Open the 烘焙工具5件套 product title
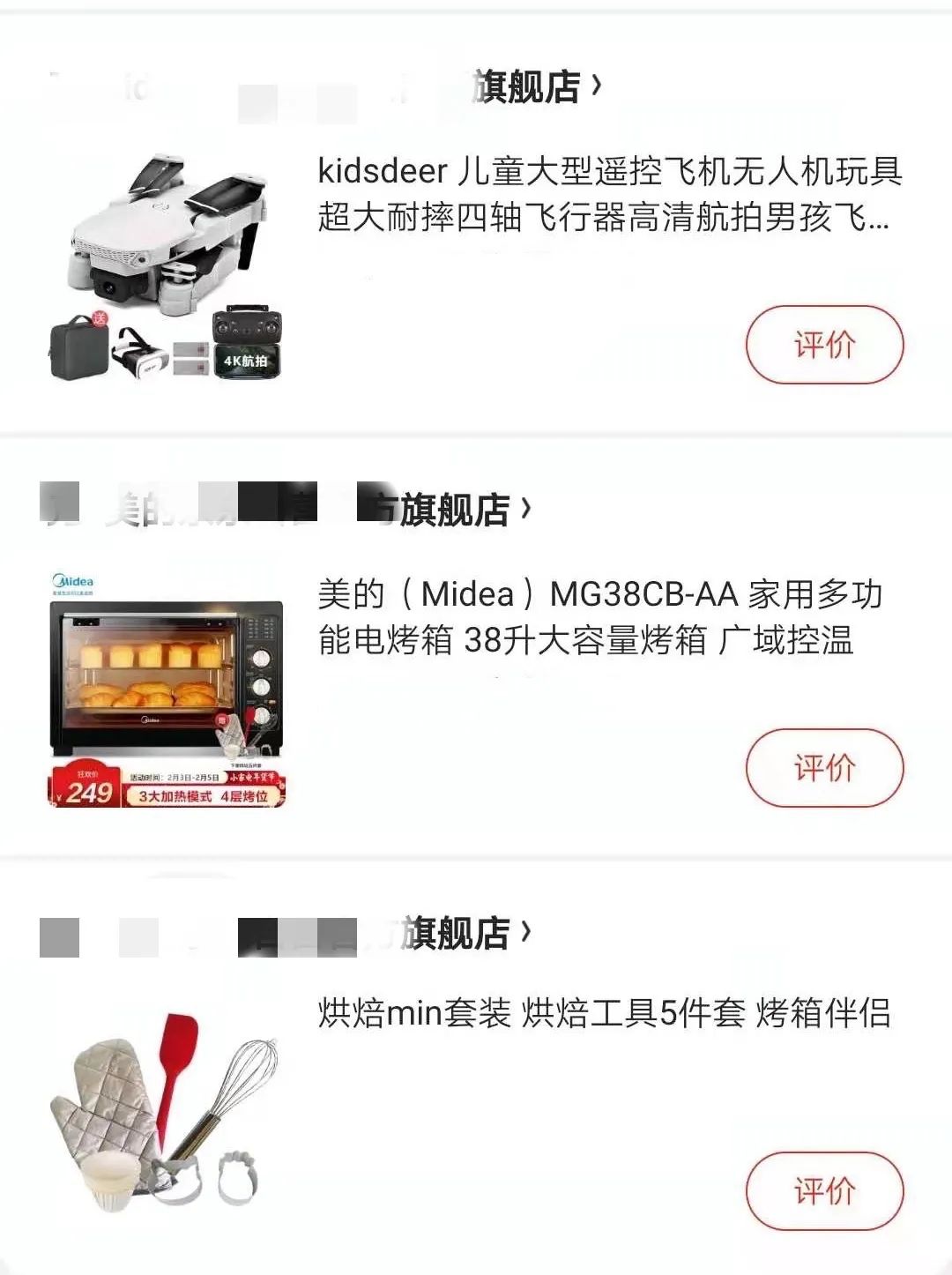Viewport: 952px width, 1275px height. point(604,1014)
